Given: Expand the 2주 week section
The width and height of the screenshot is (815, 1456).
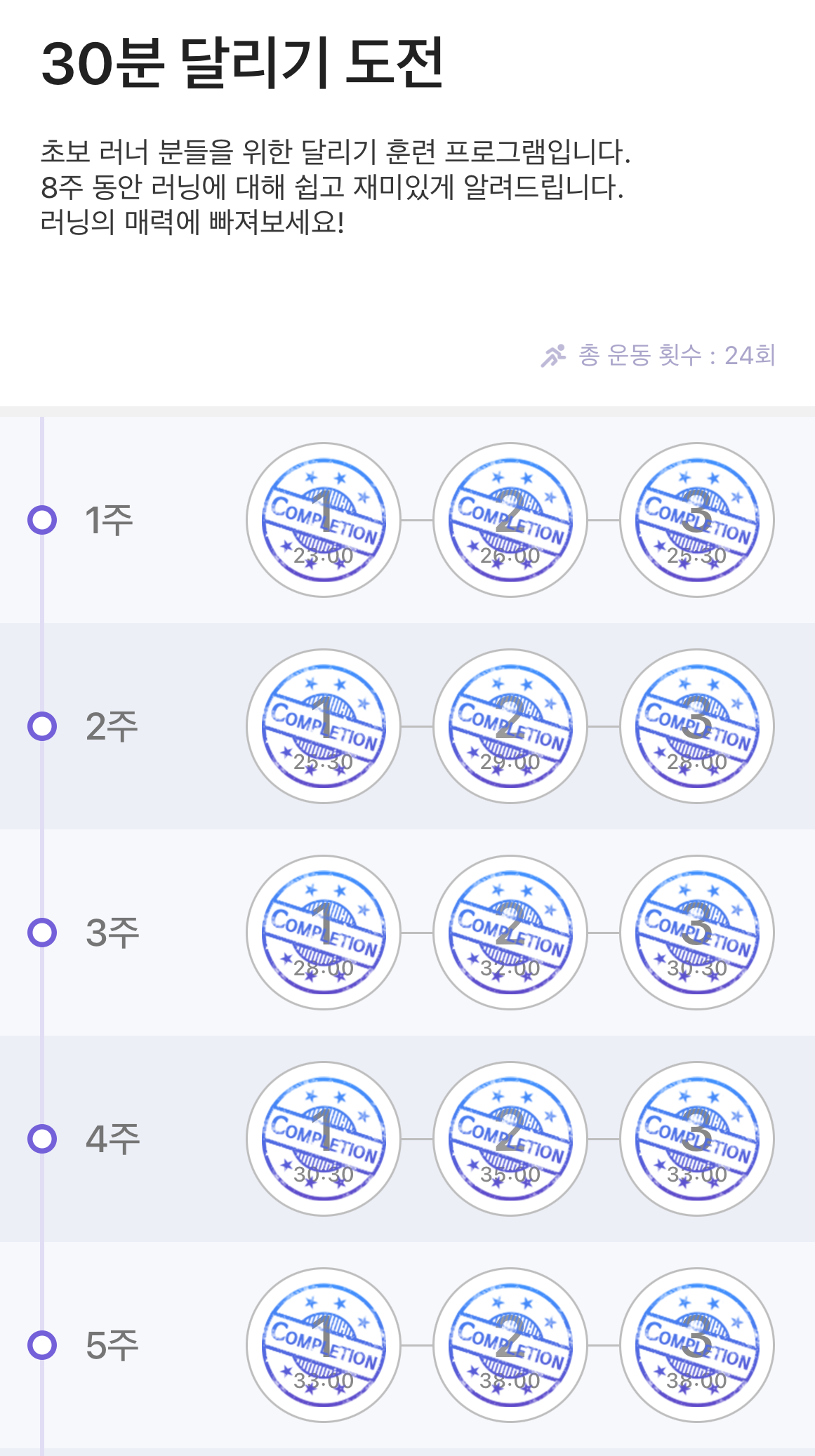Looking at the screenshot, I should coord(105,728).
